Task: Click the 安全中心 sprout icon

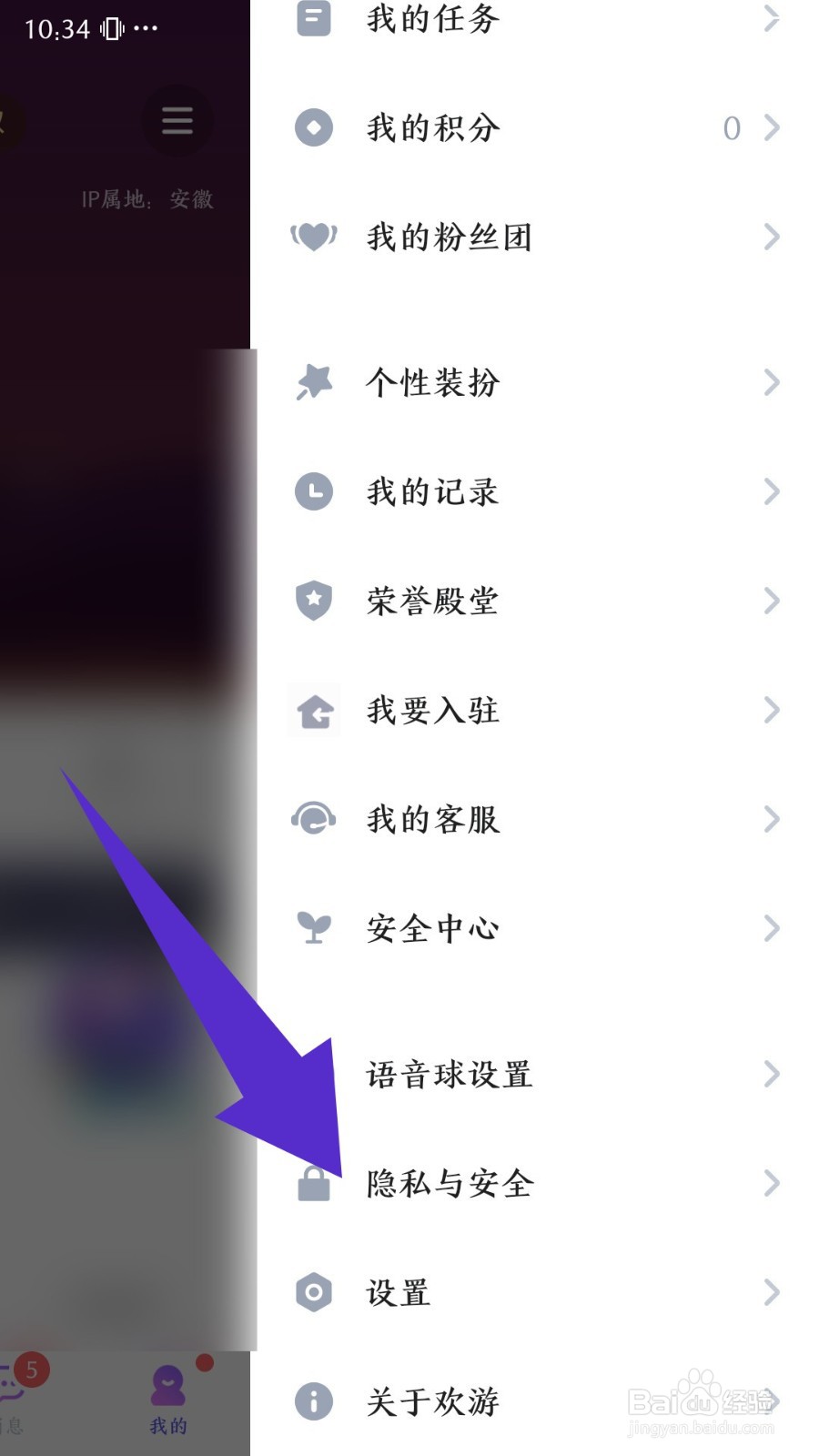Action: pyautogui.click(x=313, y=928)
